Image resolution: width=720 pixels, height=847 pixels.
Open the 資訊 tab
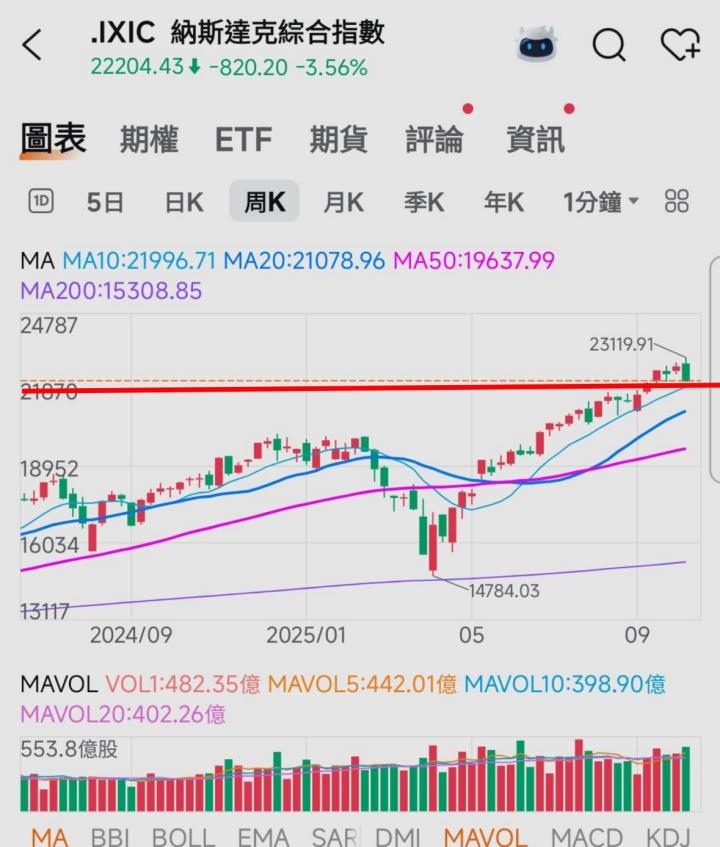click(535, 140)
